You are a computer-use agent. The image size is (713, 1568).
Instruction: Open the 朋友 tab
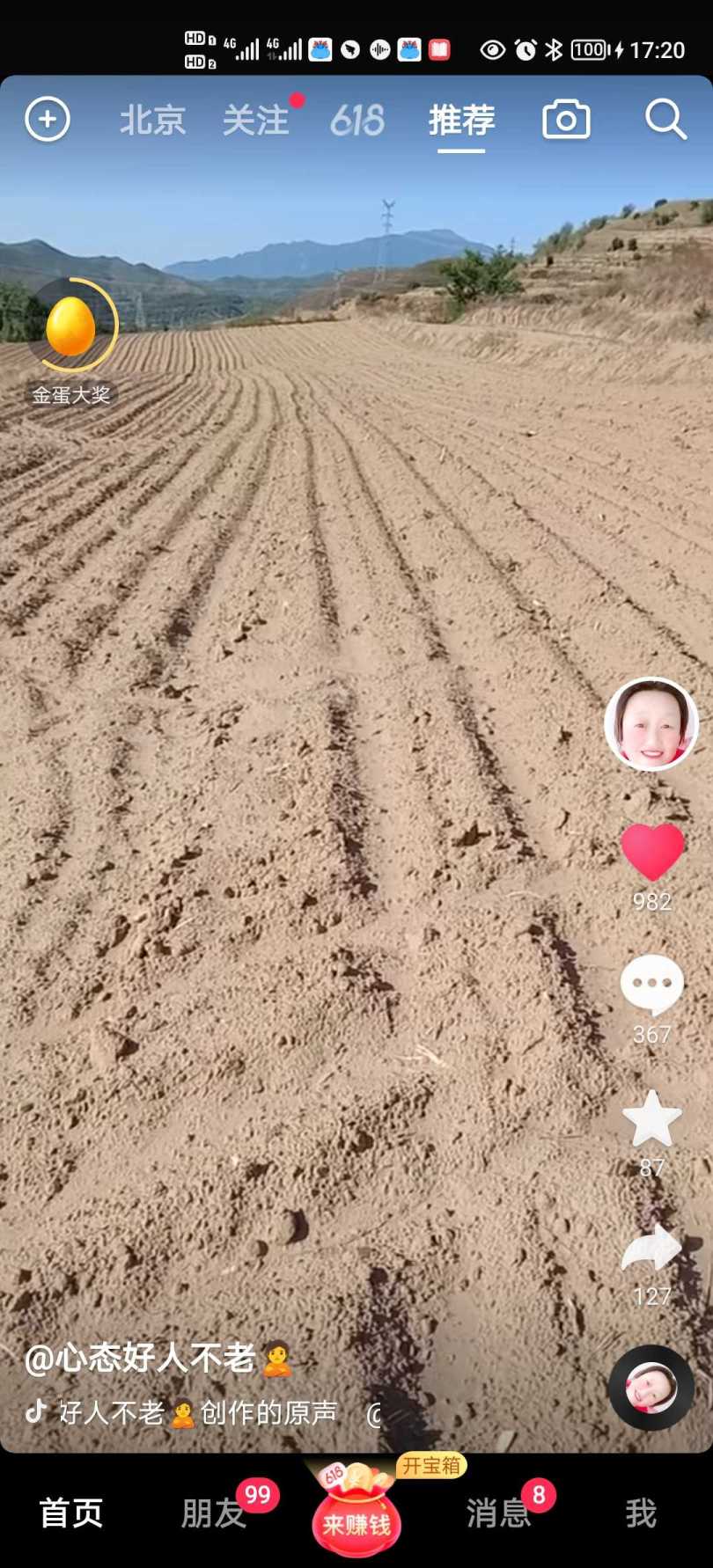(214, 1513)
